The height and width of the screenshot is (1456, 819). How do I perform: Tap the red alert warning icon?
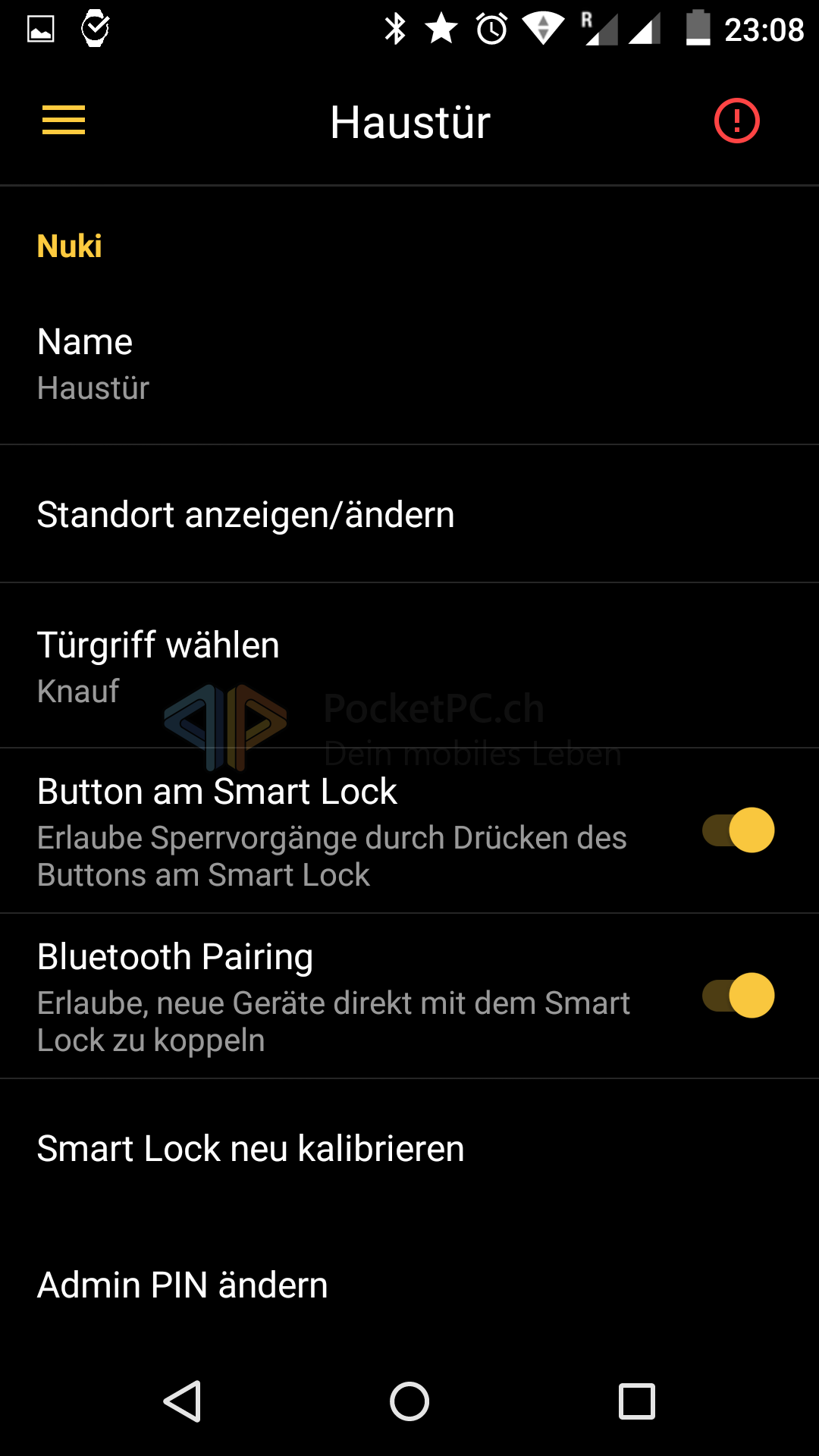click(736, 121)
